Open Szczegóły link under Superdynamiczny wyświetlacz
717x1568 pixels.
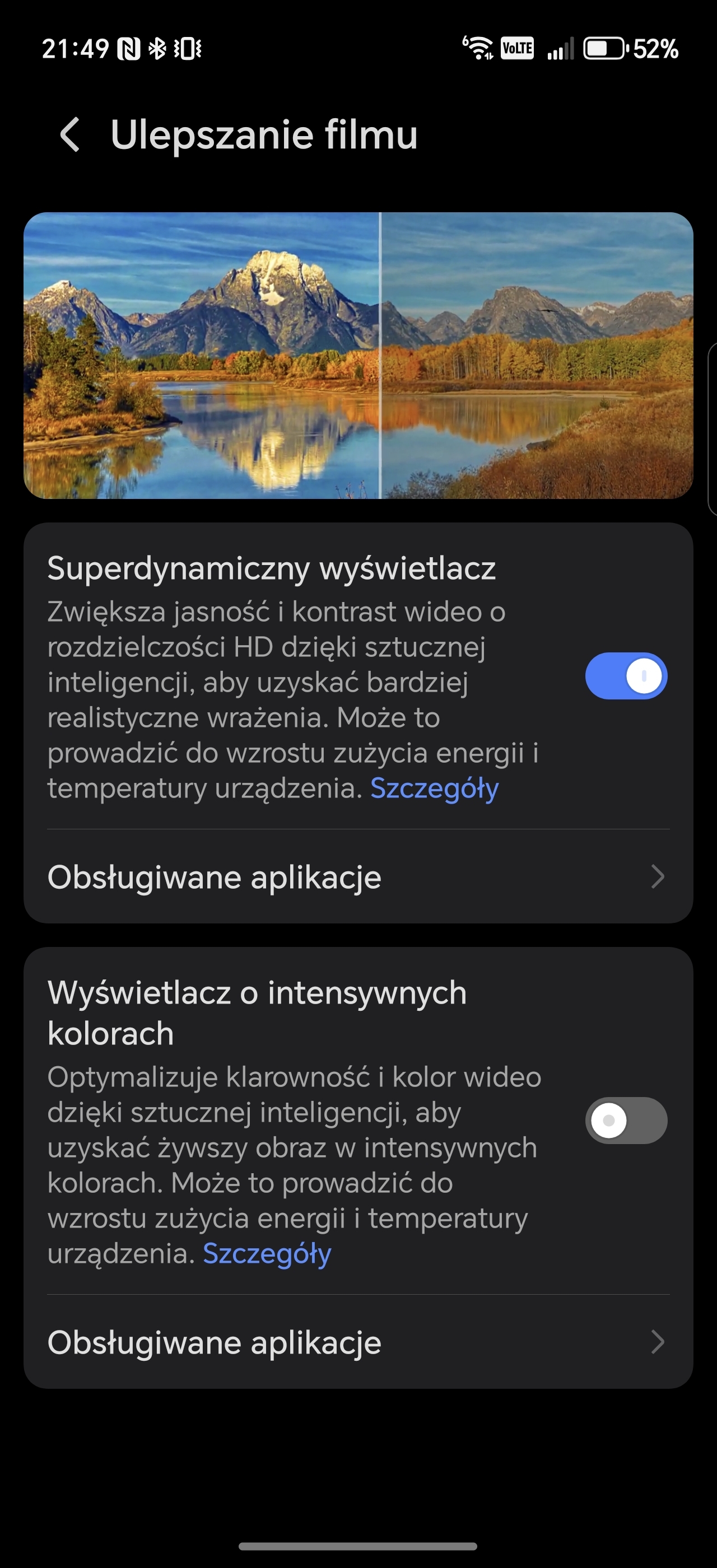click(x=435, y=789)
